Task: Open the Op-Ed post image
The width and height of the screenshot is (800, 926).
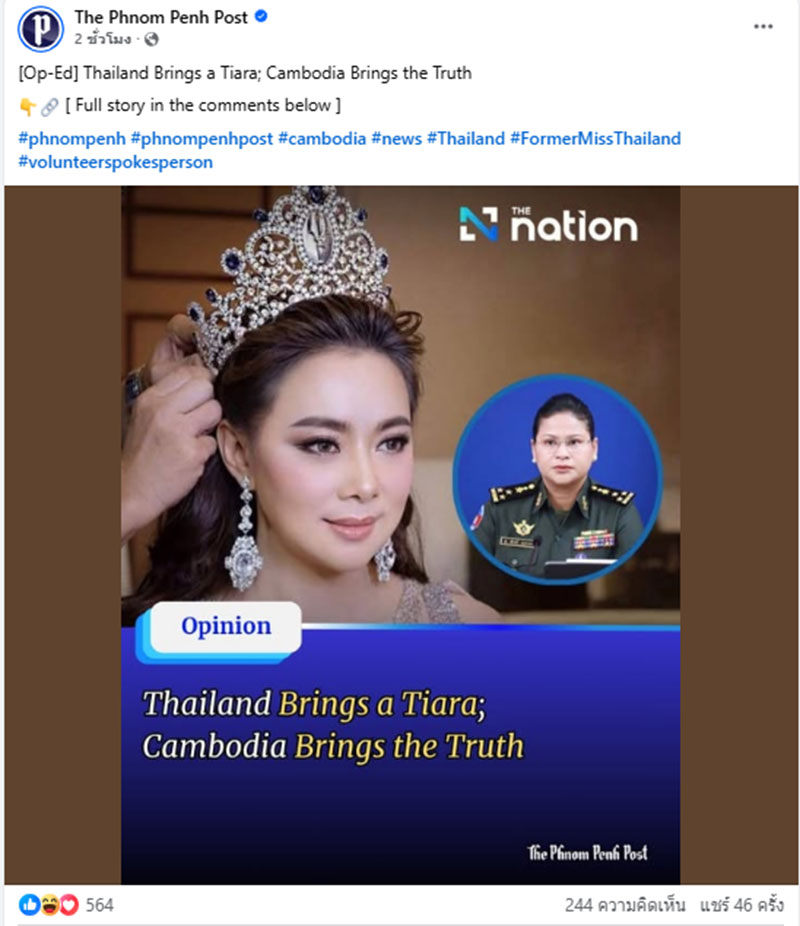Action: pos(400,535)
